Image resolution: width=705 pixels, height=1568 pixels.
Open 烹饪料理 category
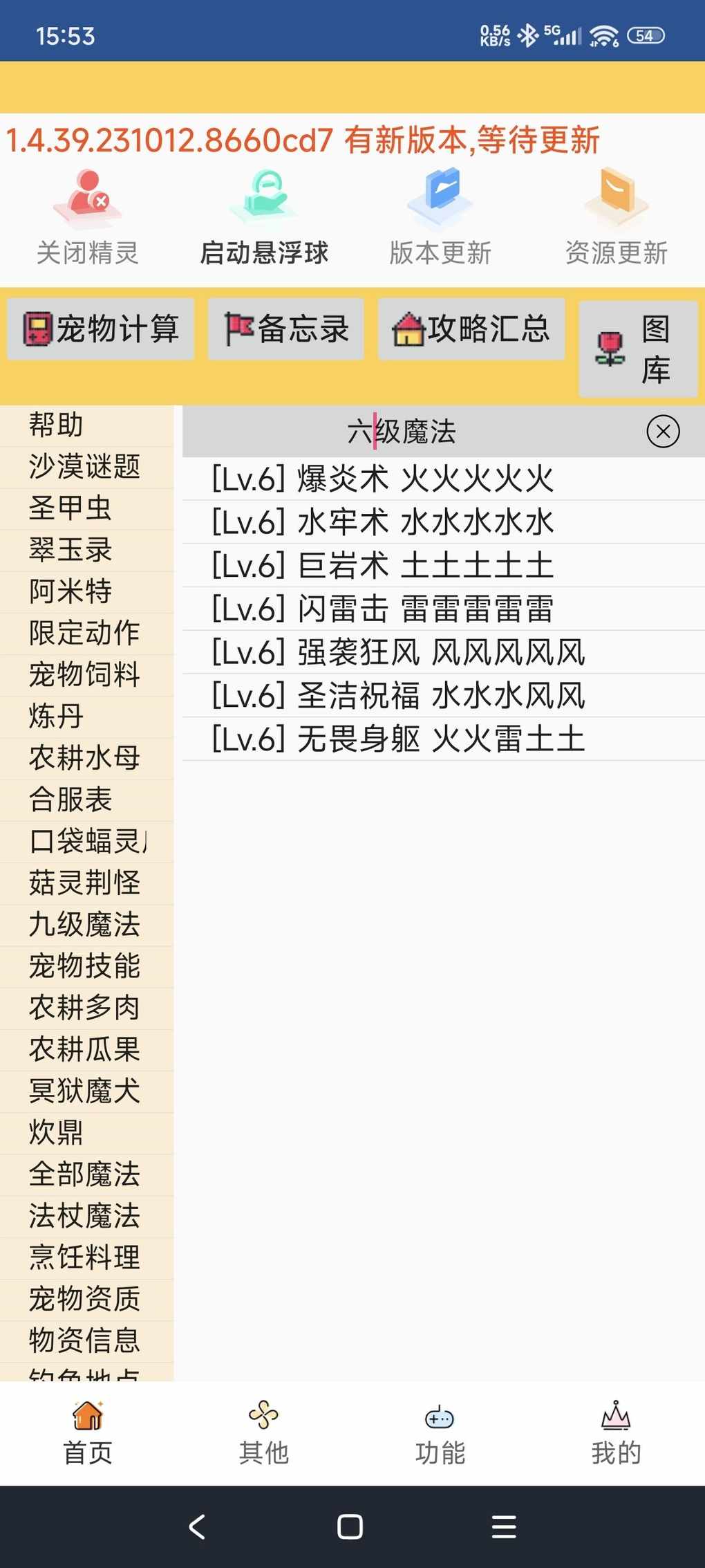(85, 1257)
